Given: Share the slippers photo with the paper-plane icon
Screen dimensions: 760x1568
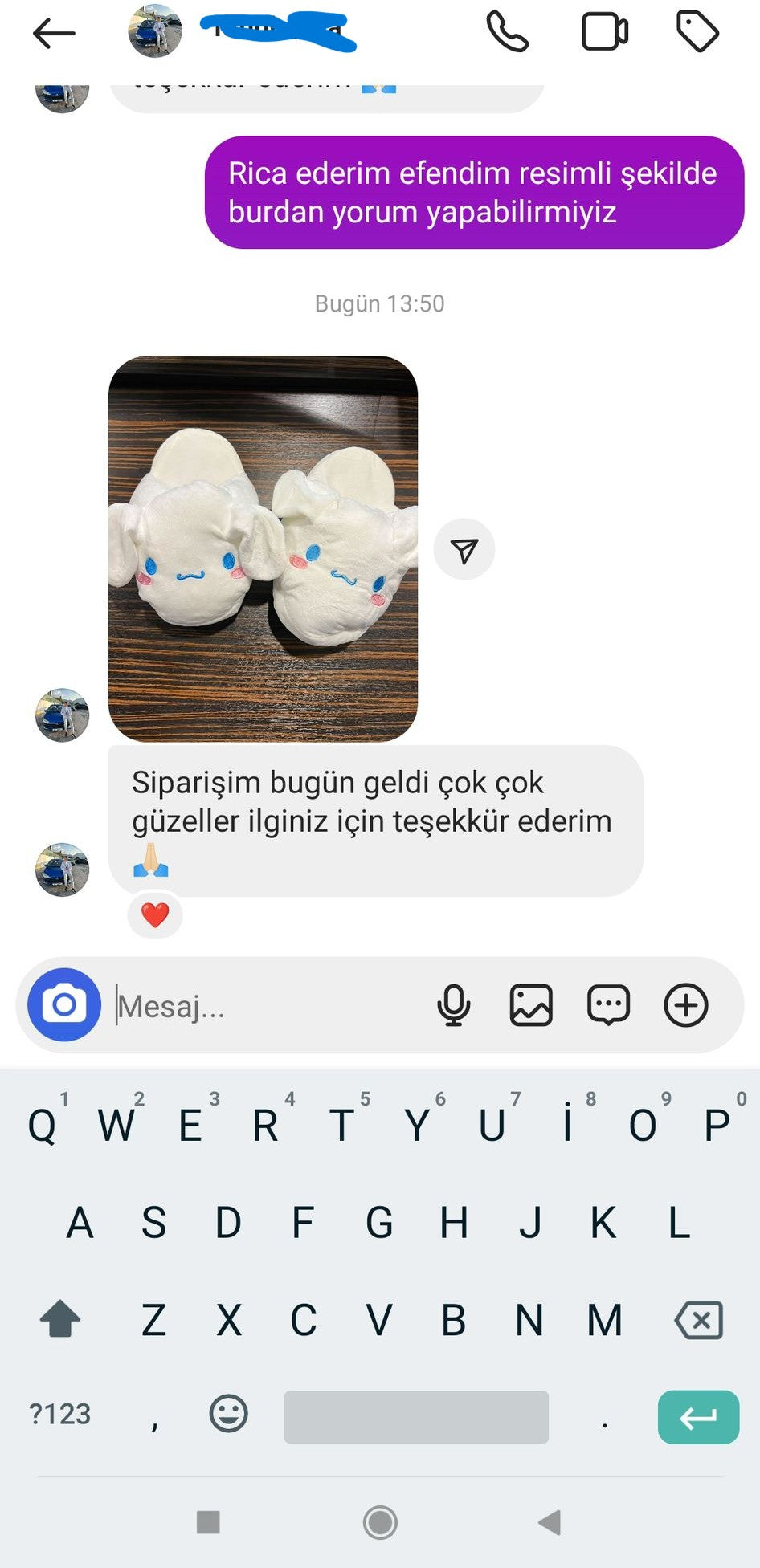Looking at the screenshot, I should (x=464, y=550).
